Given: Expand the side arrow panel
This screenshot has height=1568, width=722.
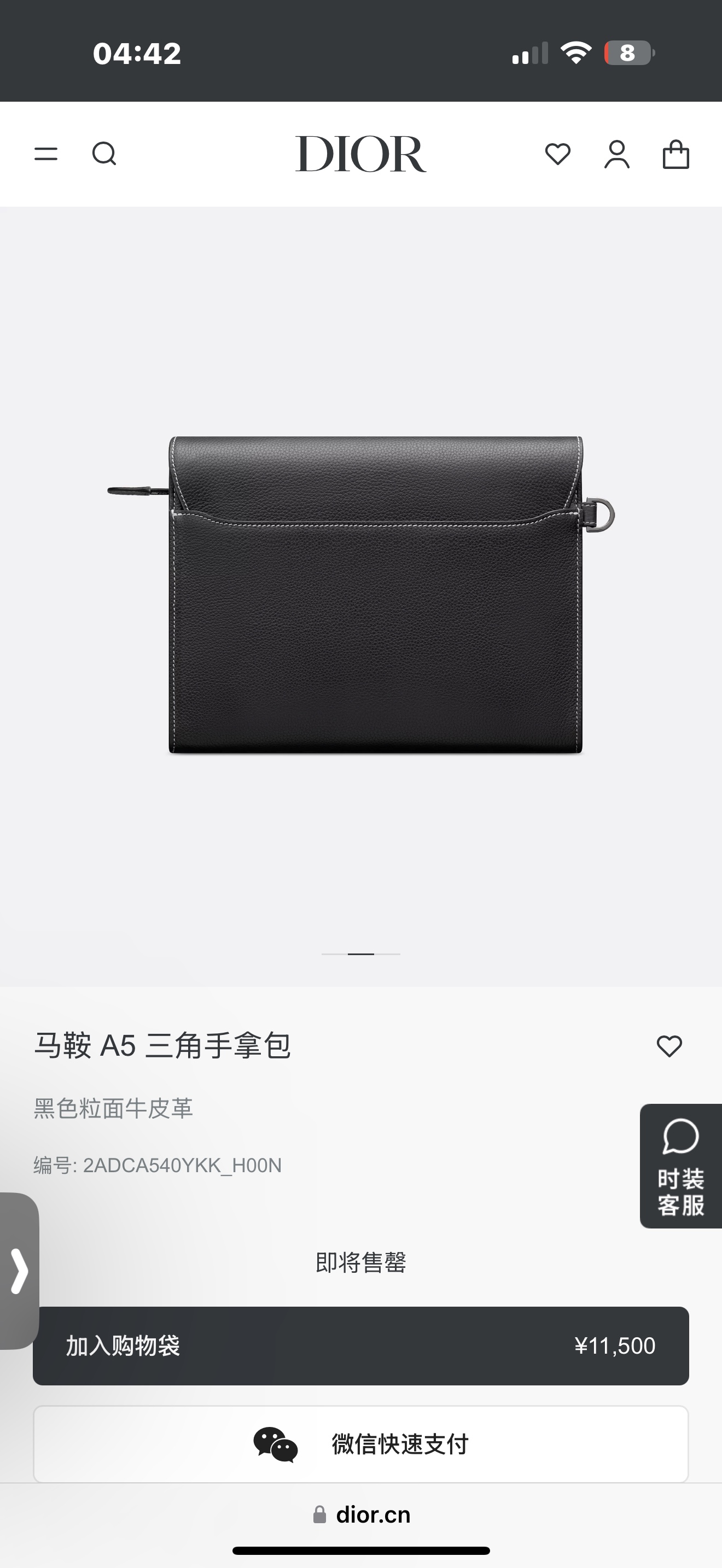Looking at the screenshot, I should click(x=19, y=1271).
